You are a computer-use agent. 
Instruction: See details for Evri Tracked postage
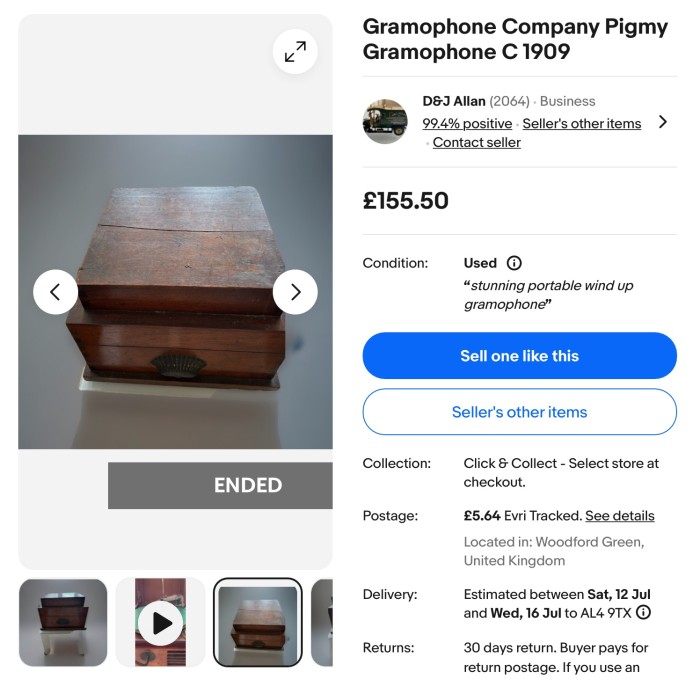[x=620, y=516]
